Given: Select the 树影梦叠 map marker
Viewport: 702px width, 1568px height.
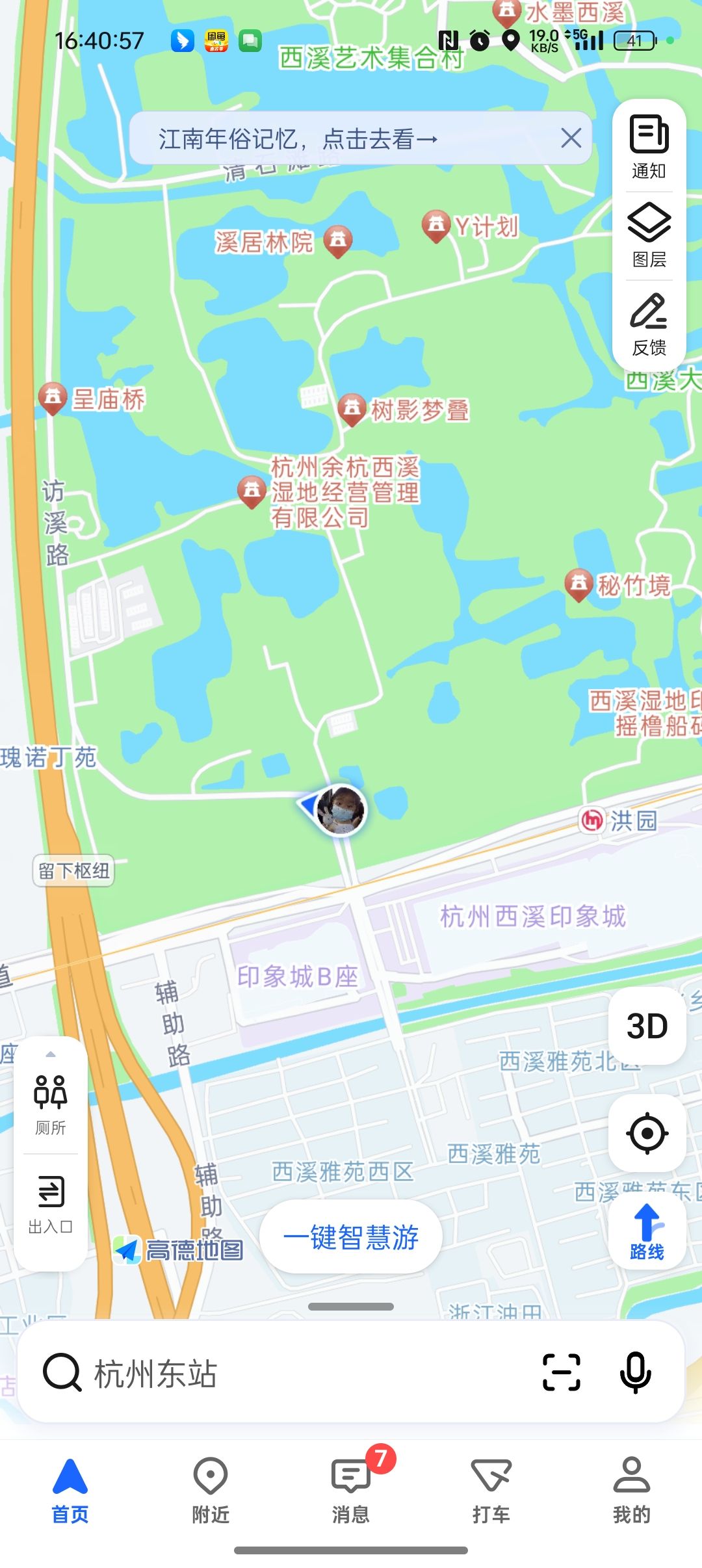Looking at the screenshot, I should point(352,410).
